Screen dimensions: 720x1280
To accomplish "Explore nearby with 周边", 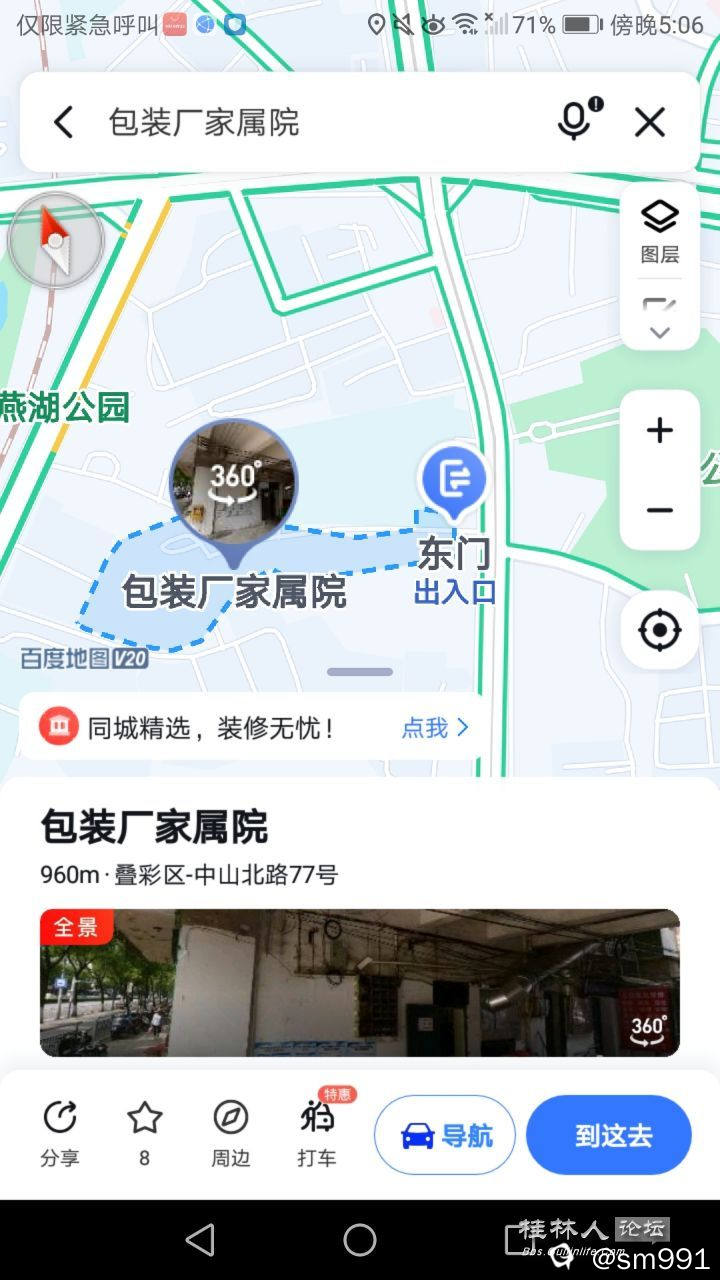I will pos(231,1134).
